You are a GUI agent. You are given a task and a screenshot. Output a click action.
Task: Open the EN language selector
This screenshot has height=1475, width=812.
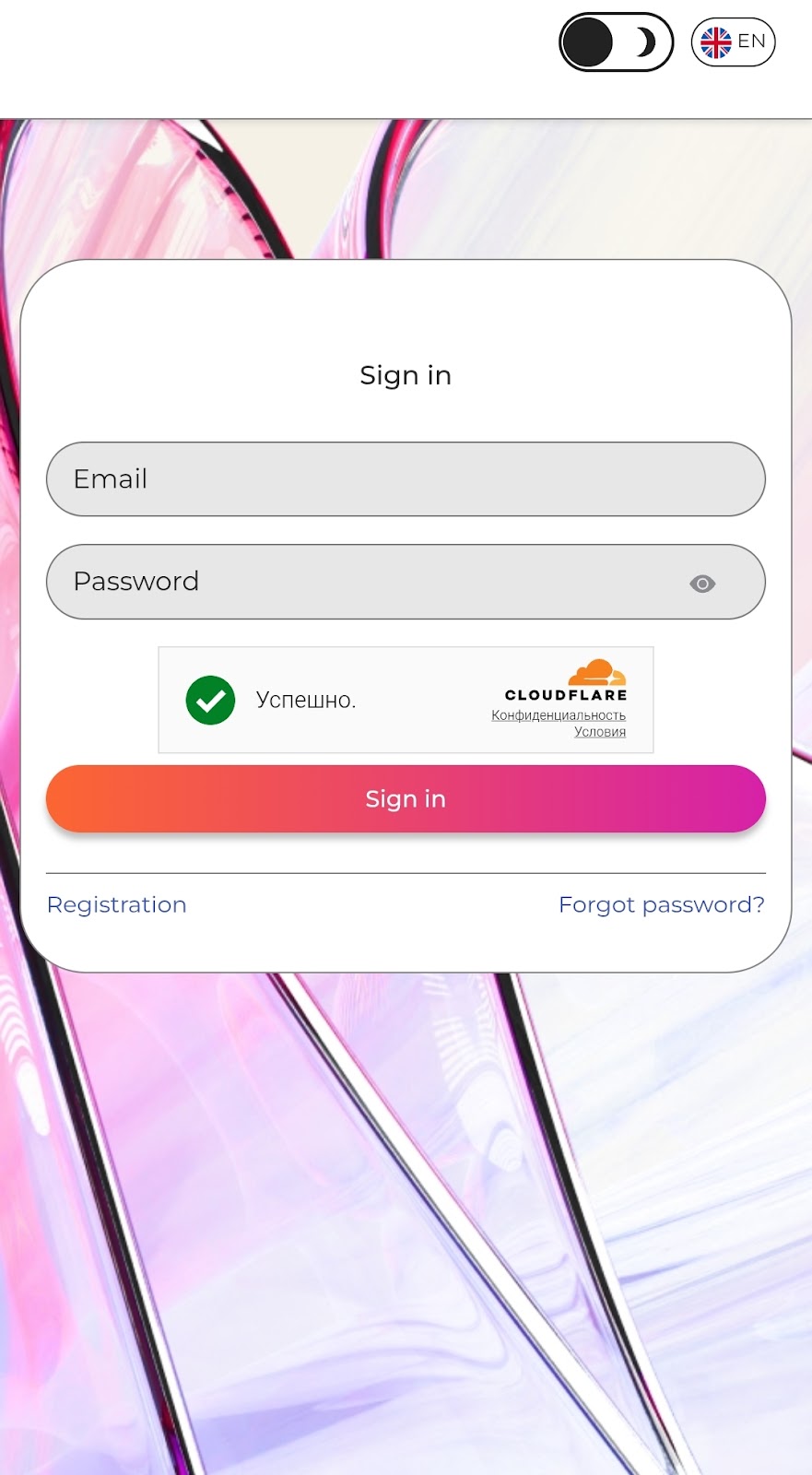(733, 41)
